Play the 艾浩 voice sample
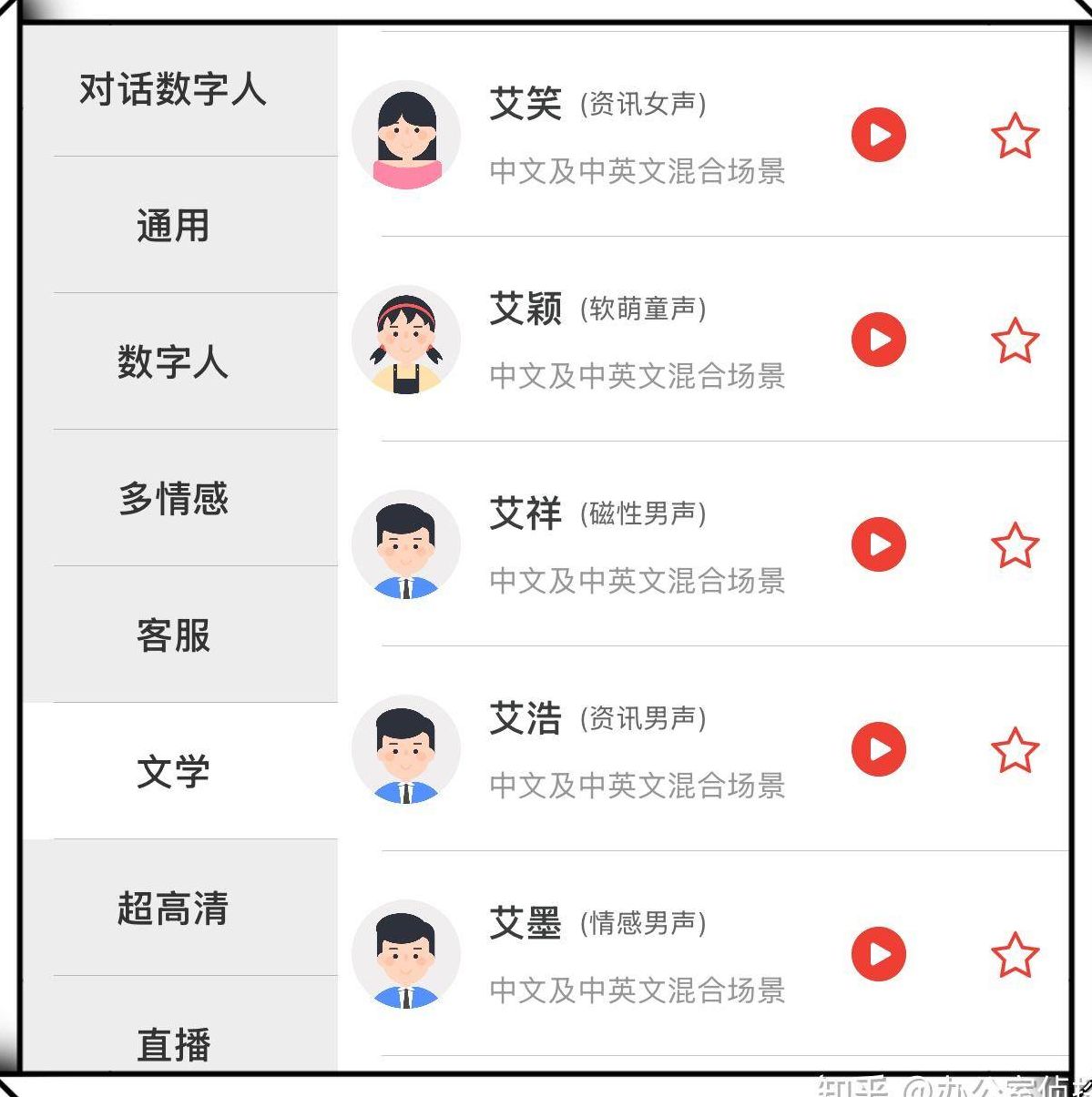Screen dimensions: 1092x1097 click(x=878, y=749)
